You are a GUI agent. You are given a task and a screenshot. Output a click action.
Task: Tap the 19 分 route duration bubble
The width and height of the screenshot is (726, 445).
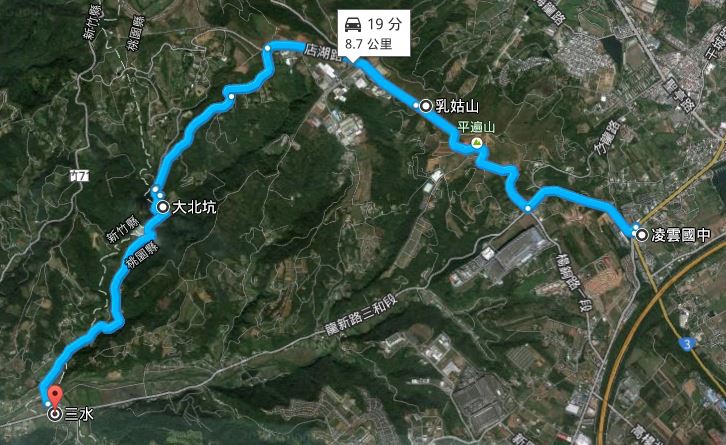click(x=371, y=33)
